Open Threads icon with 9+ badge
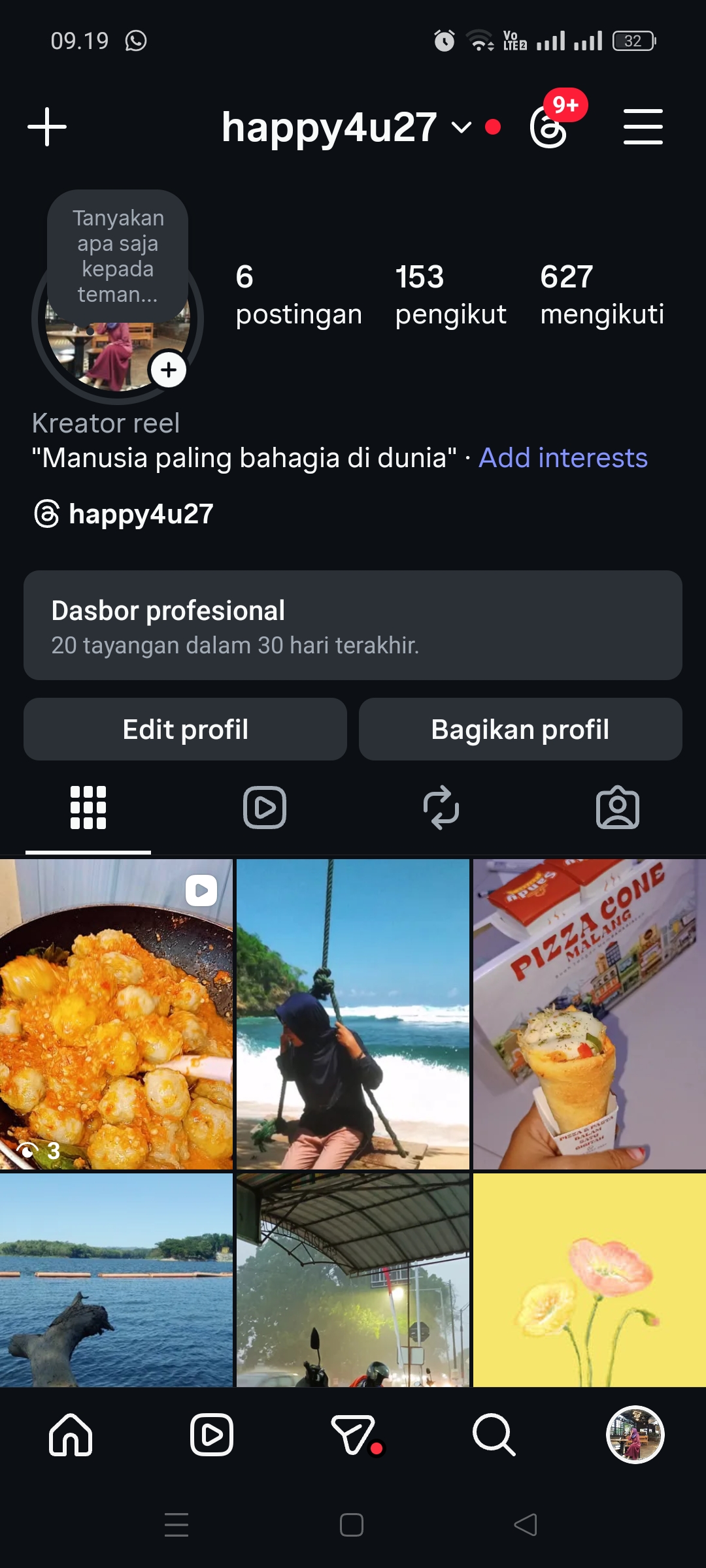The height and width of the screenshot is (1568, 706). tap(549, 127)
